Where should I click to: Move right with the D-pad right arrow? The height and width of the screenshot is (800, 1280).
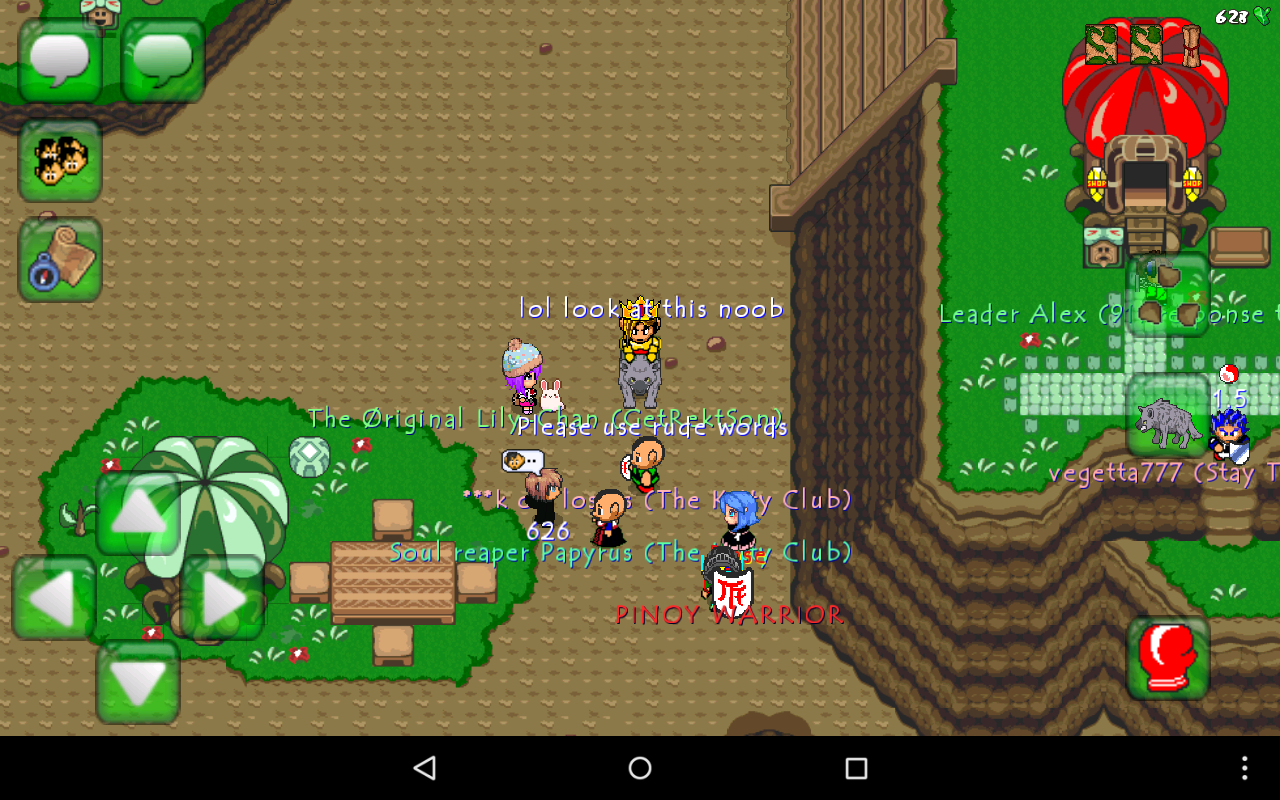[x=222, y=598]
